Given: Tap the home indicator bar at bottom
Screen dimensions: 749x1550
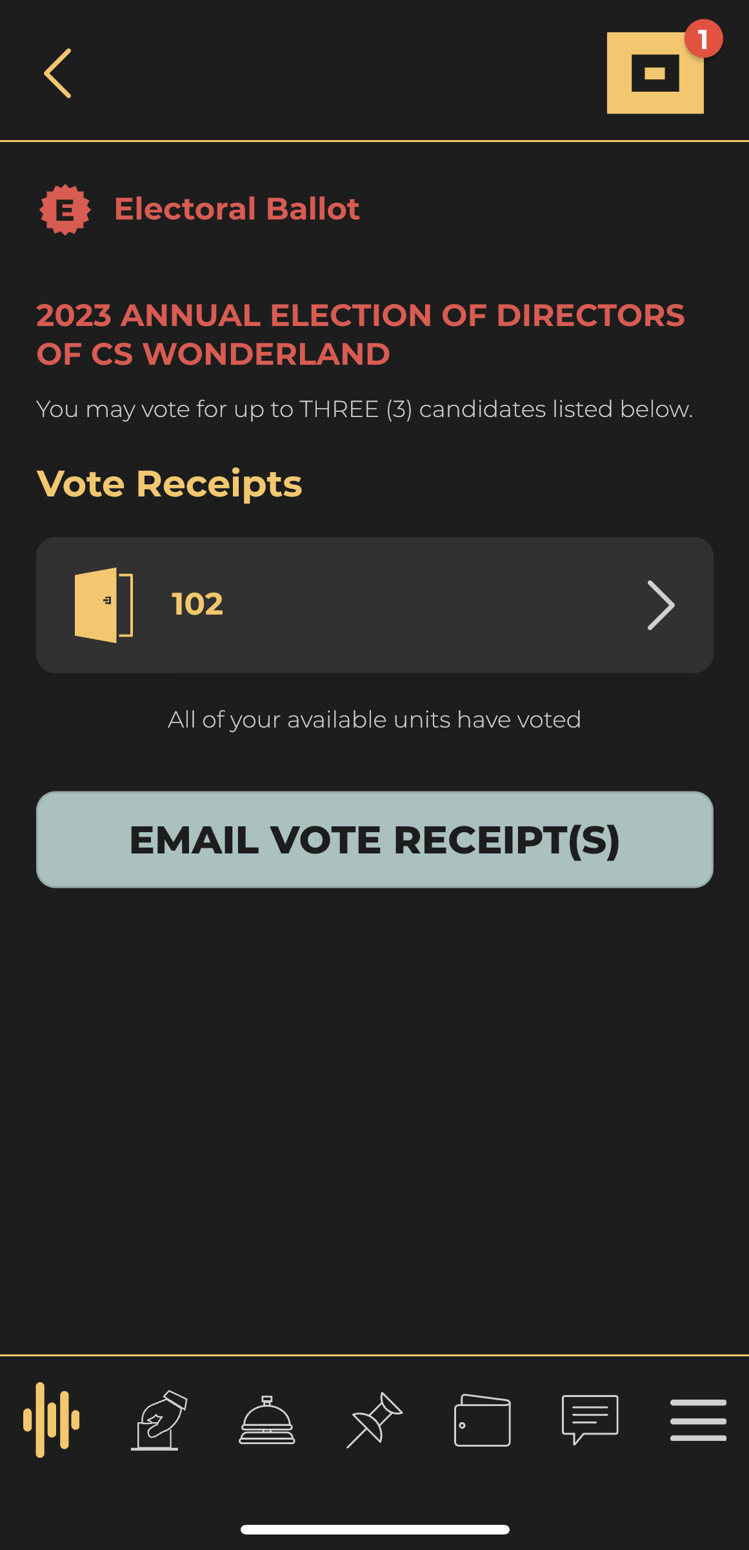Looking at the screenshot, I should coord(374,1528).
